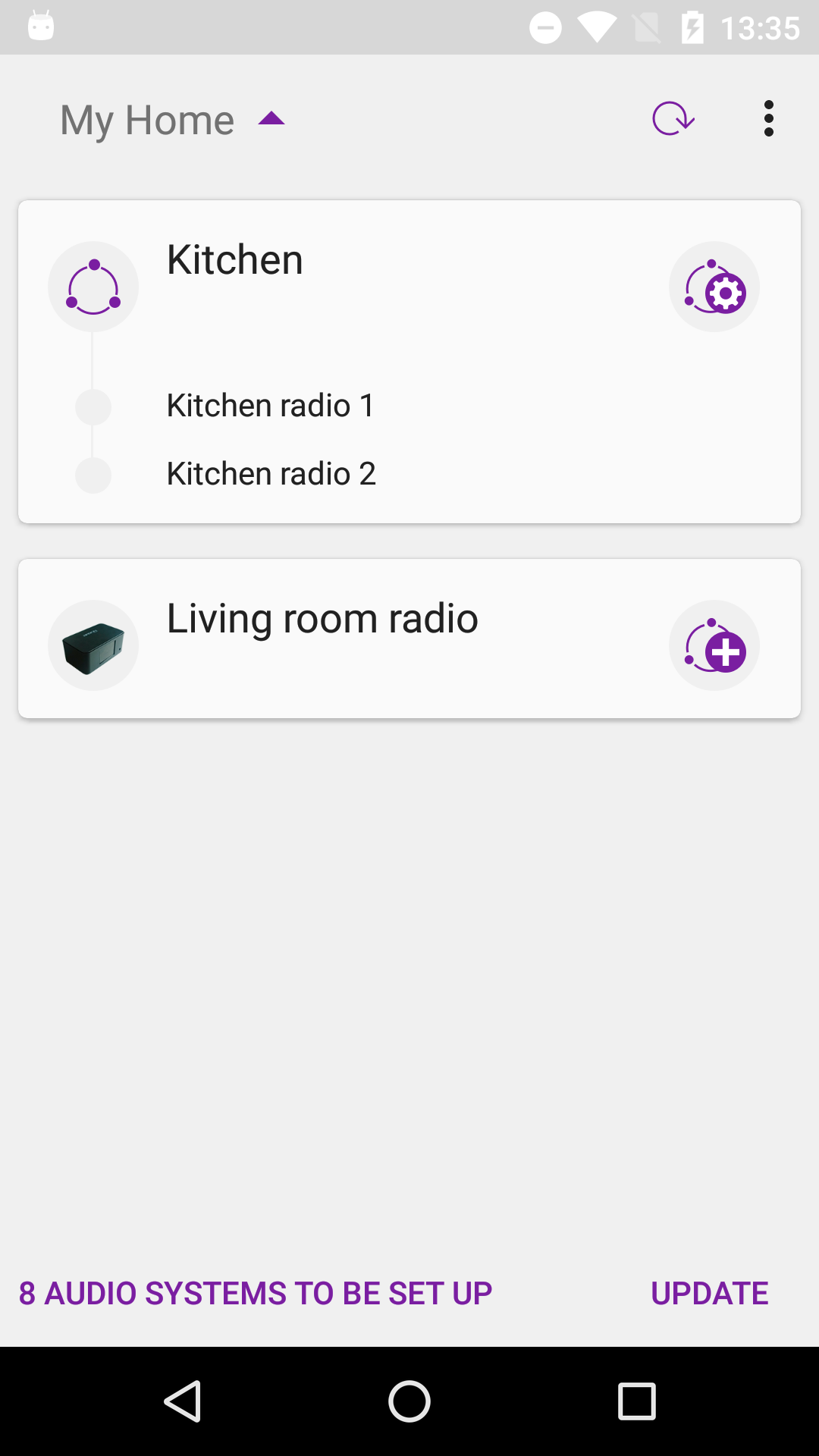Viewport: 819px width, 1456px height.
Task: Open settings for the Kitchen group
Action: (x=714, y=287)
